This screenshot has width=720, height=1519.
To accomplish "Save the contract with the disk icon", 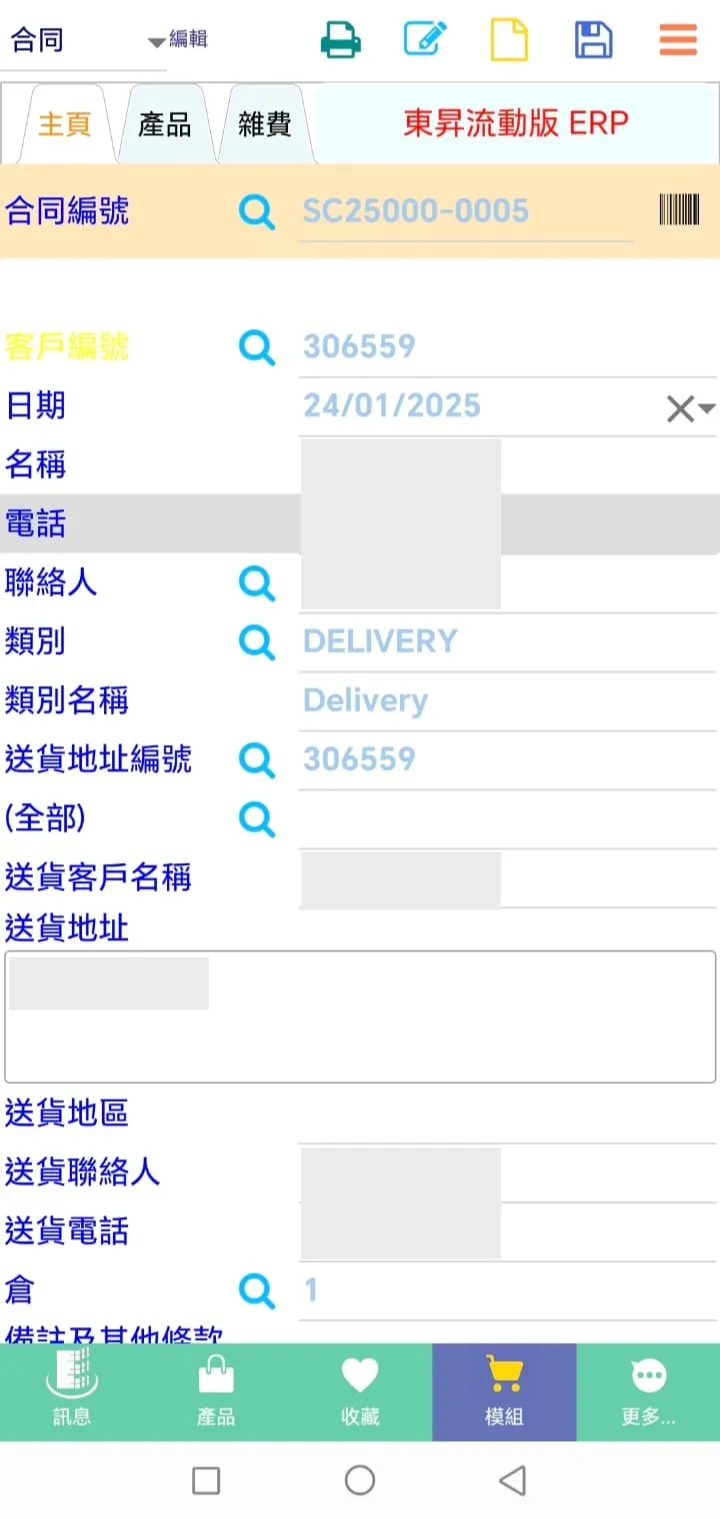I will [x=593, y=40].
